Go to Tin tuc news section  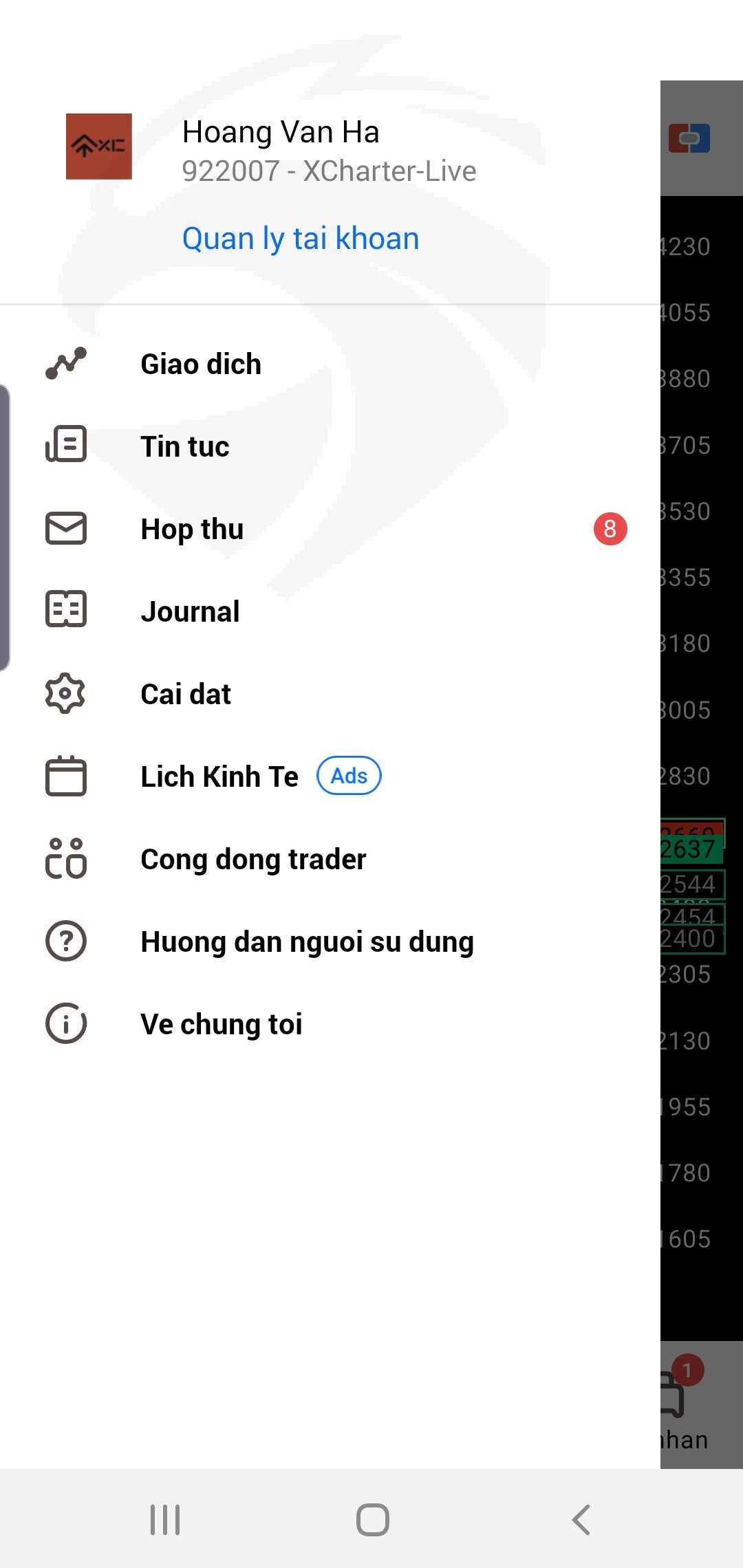(x=330, y=446)
